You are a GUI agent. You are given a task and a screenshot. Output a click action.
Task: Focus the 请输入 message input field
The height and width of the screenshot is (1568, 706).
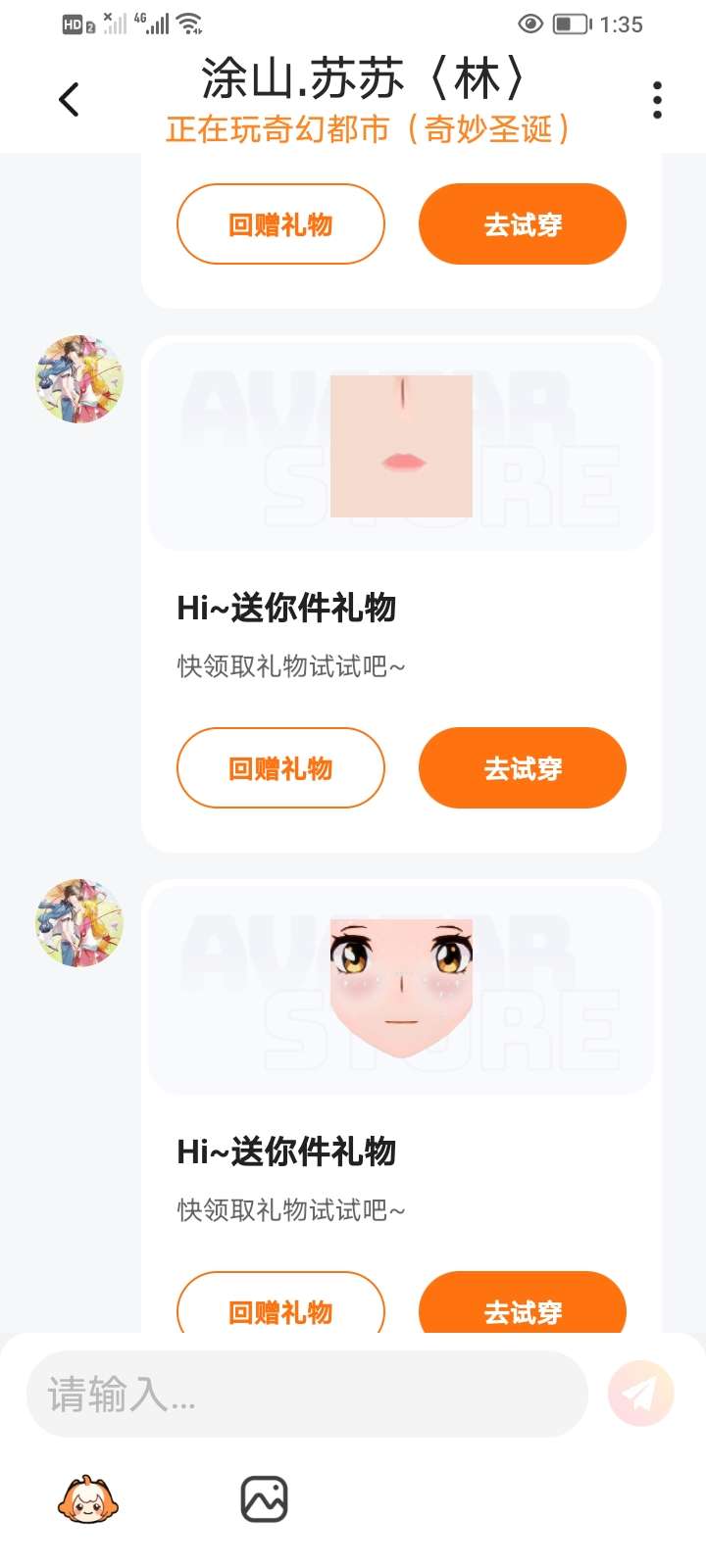306,1394
